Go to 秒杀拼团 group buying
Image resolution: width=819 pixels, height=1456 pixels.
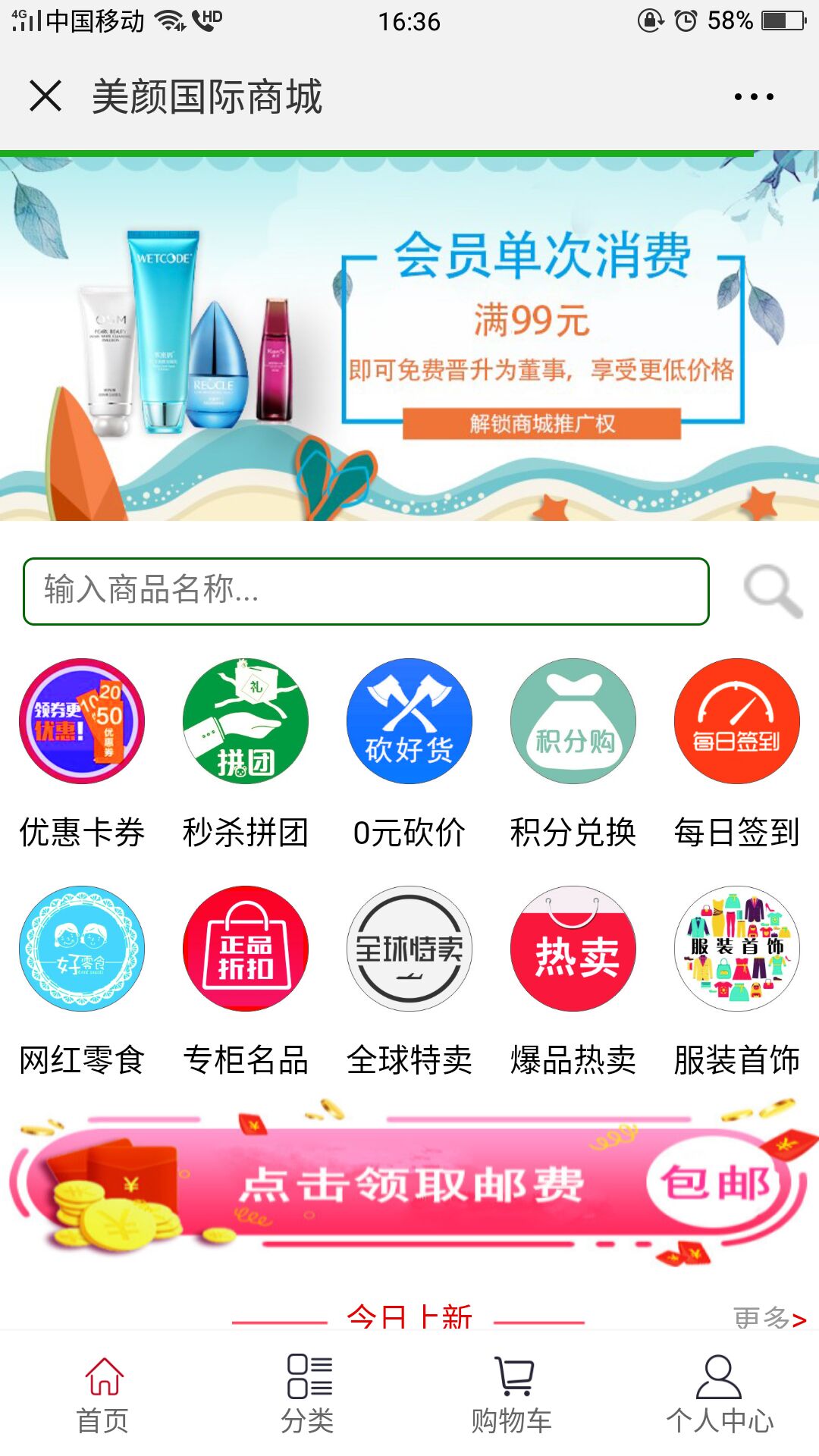tap(246, 721)
